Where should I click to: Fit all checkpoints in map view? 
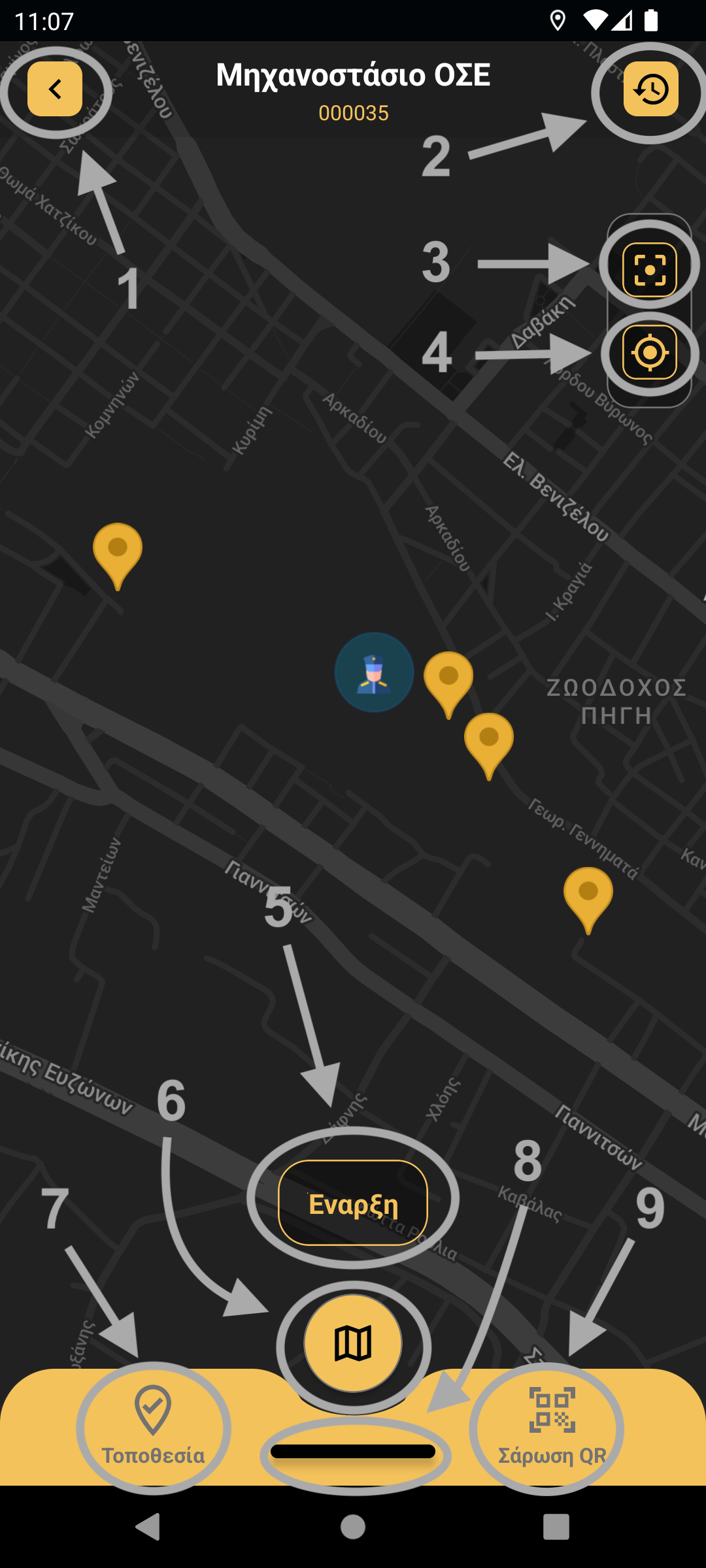pos(649,269)
